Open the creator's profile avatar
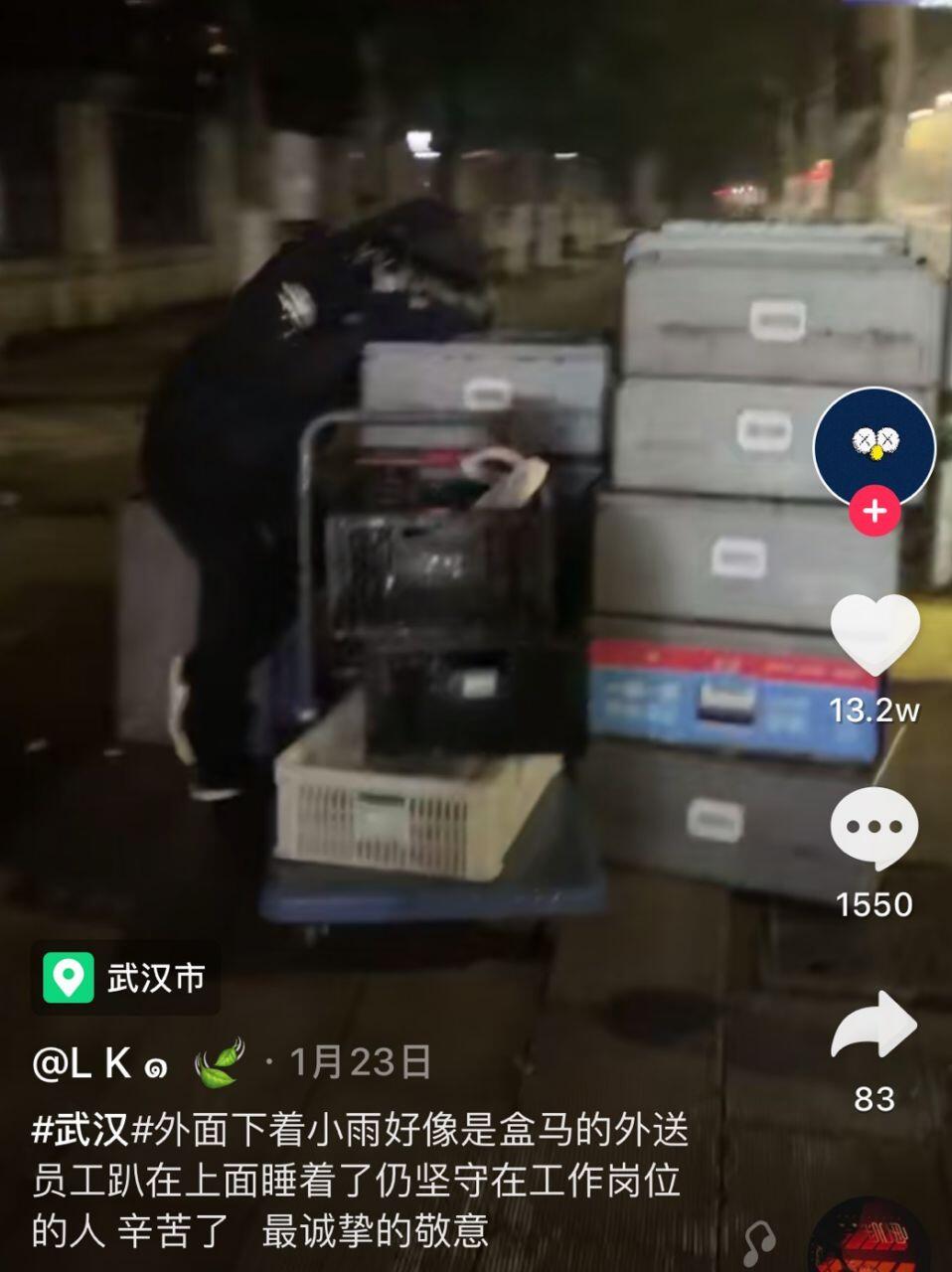 coord(873,447)
